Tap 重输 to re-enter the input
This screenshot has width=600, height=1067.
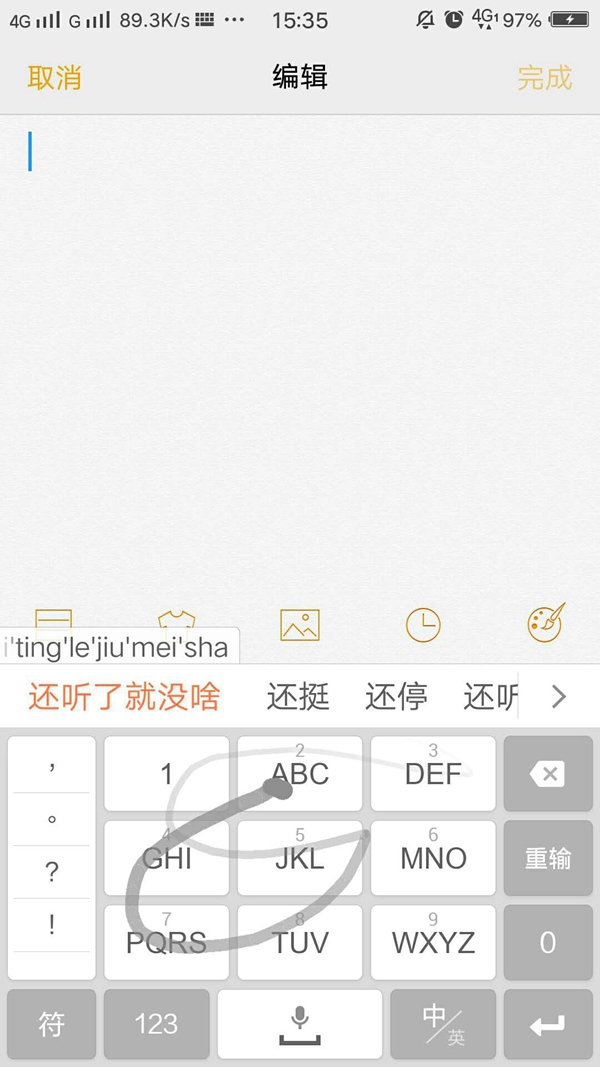coord(548,857)
